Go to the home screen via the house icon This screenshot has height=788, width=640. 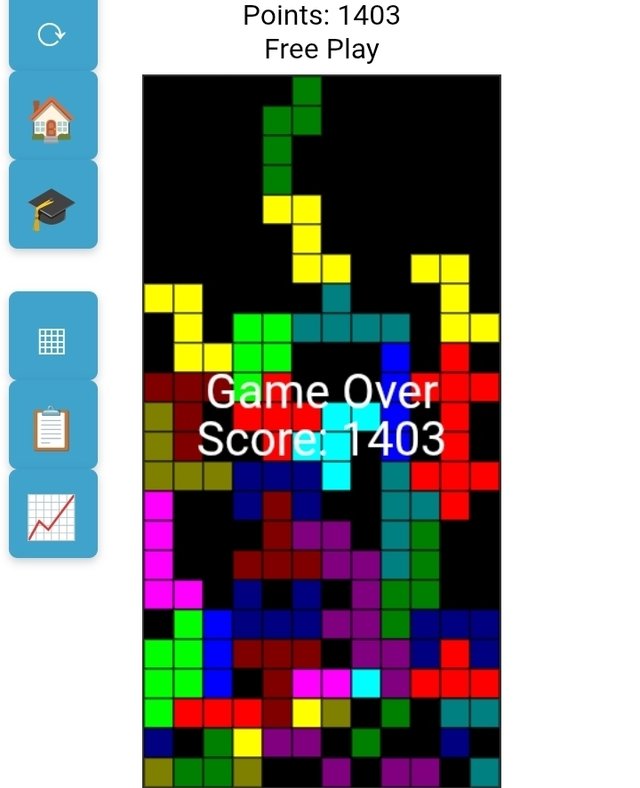click(x=52, y=117)
